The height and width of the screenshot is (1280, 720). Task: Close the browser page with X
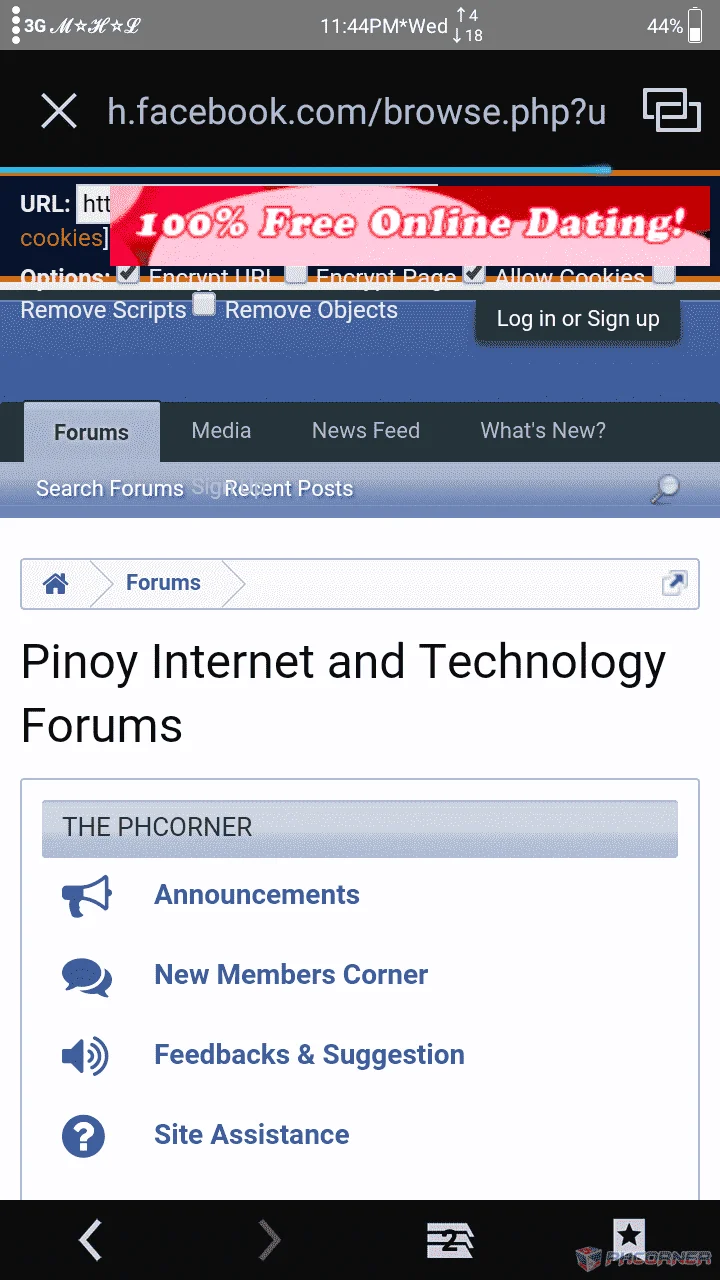click(x=59, y=111)
